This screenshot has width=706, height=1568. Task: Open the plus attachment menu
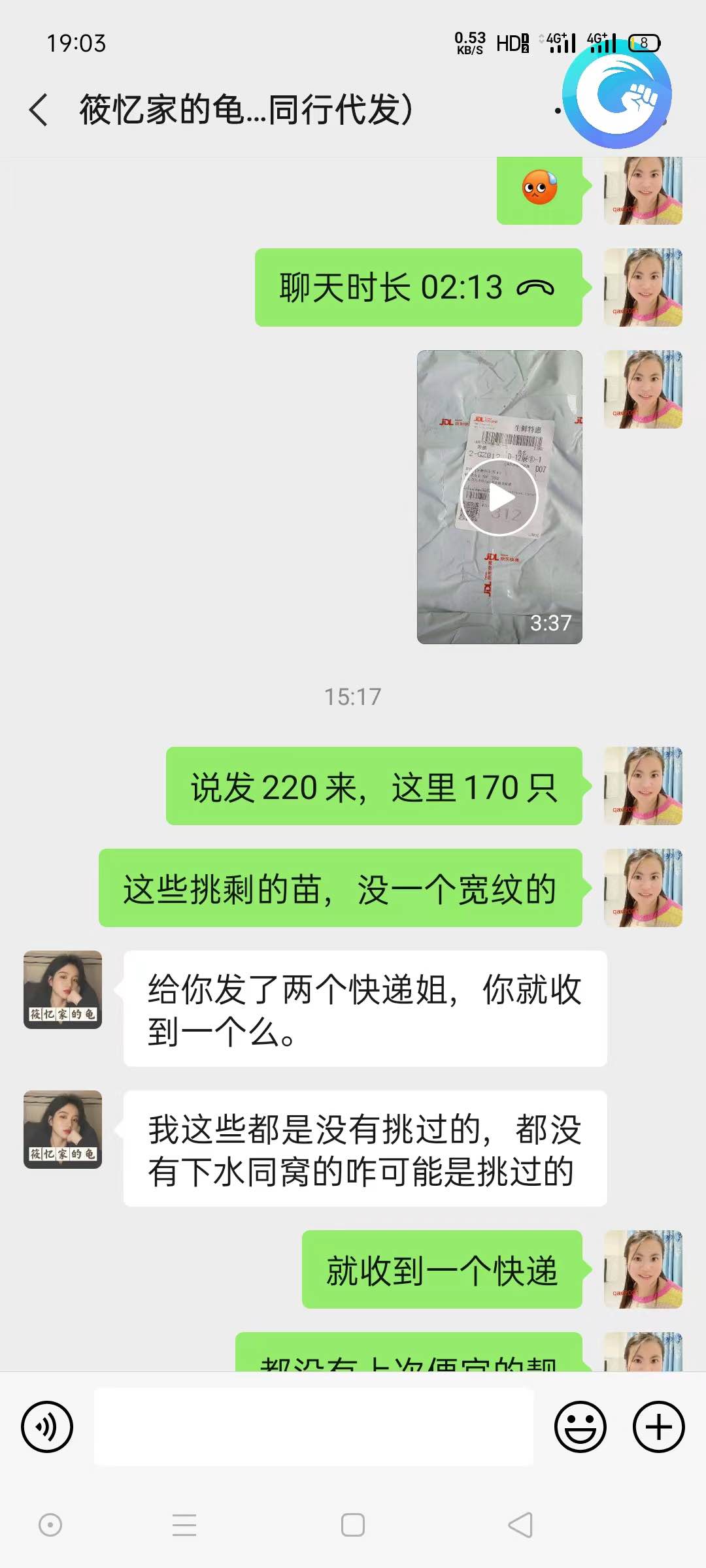click(x=658, y=1427)
